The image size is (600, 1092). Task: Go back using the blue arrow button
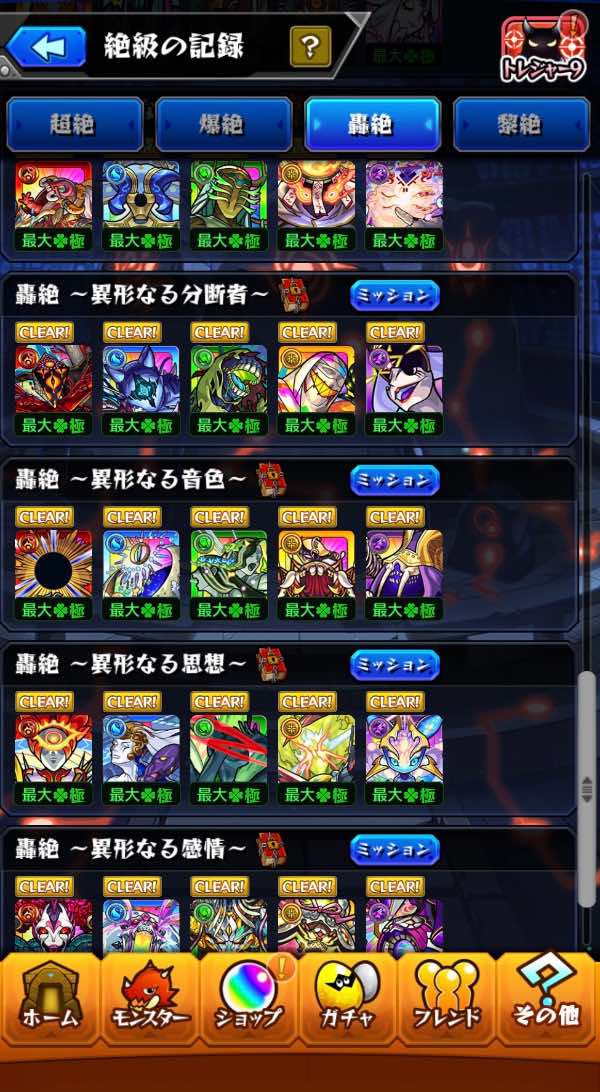[x=45, y=46]
